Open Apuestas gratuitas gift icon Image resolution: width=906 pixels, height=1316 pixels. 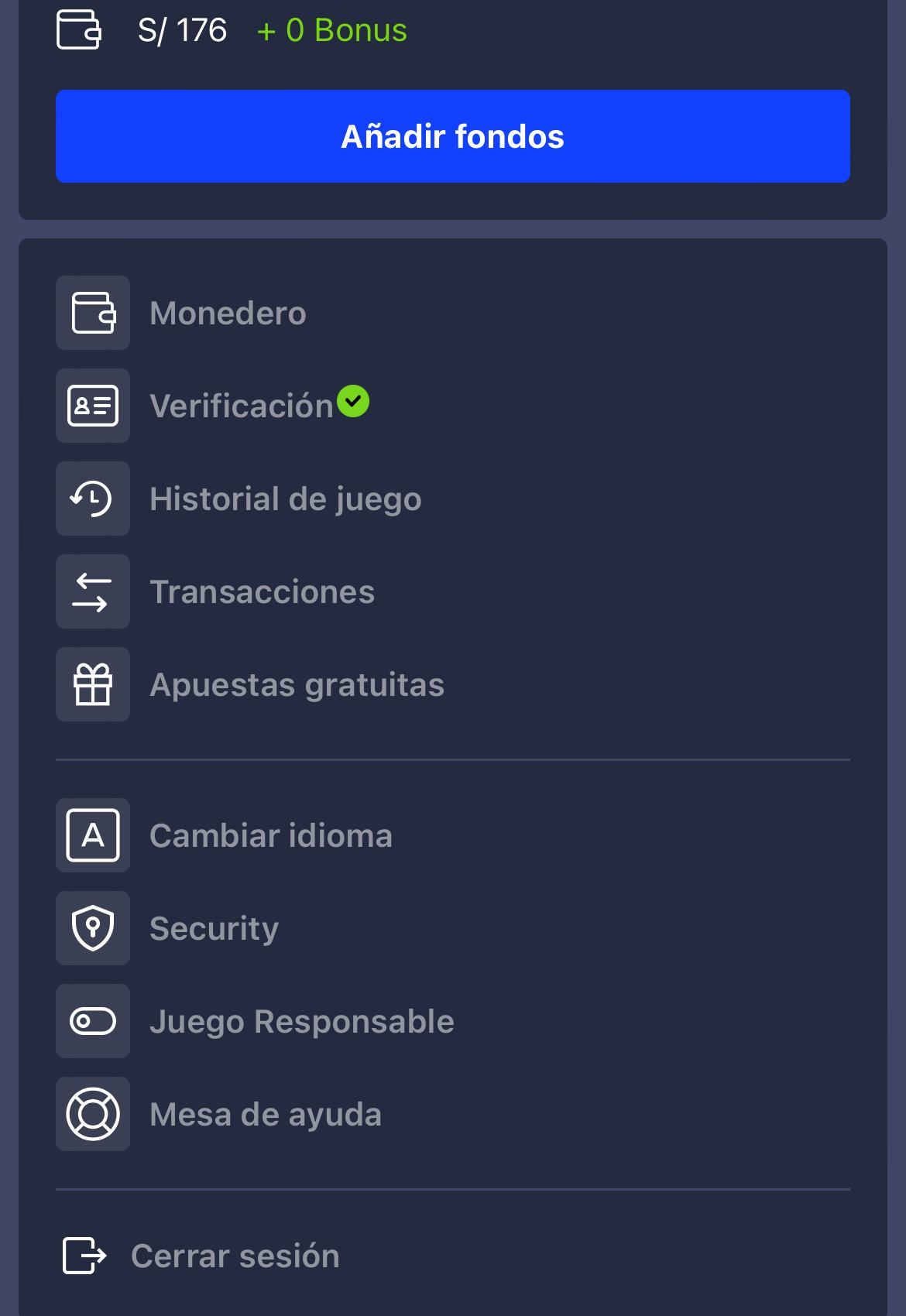coord(92,684)
